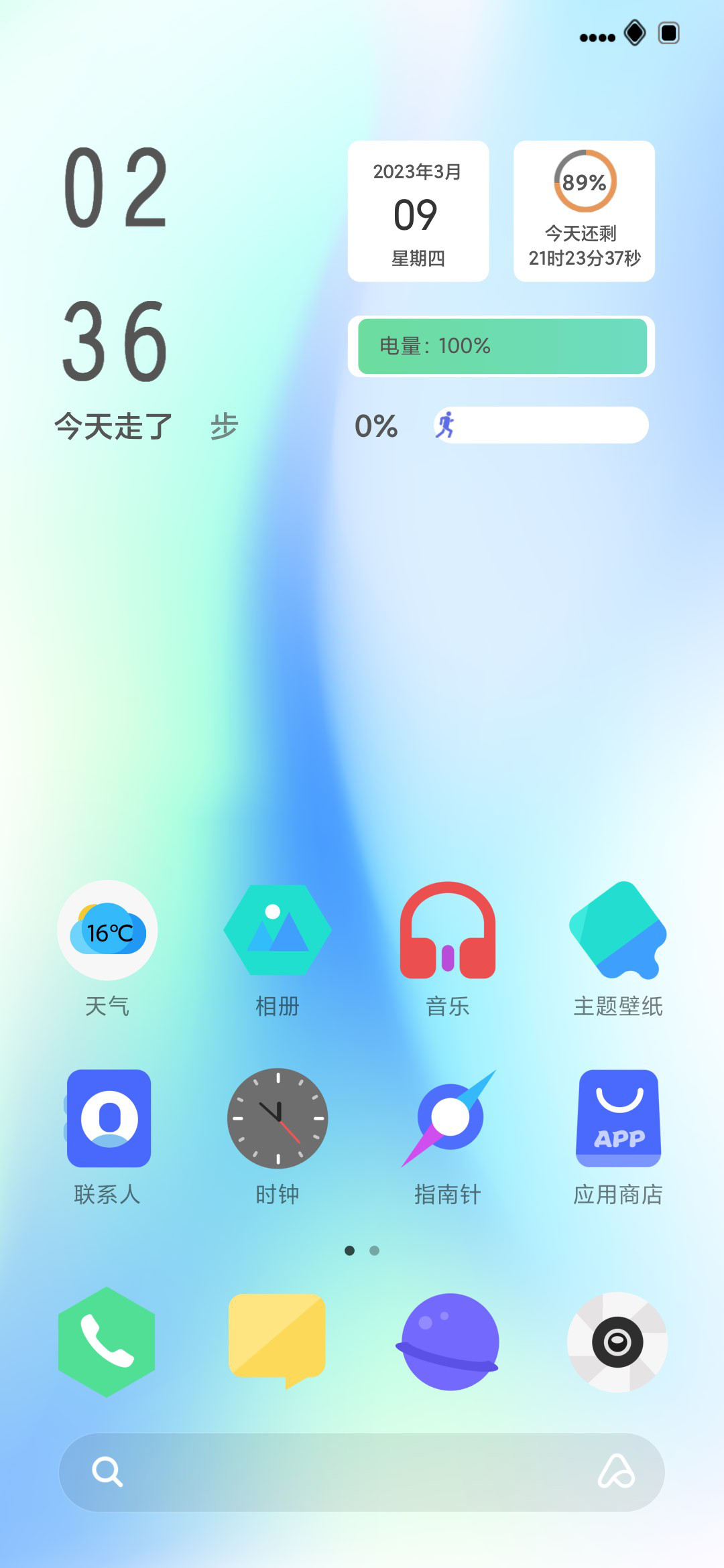
Task: Open the 今天还剩 time remaining widget
Action: [x=584, y=211]
